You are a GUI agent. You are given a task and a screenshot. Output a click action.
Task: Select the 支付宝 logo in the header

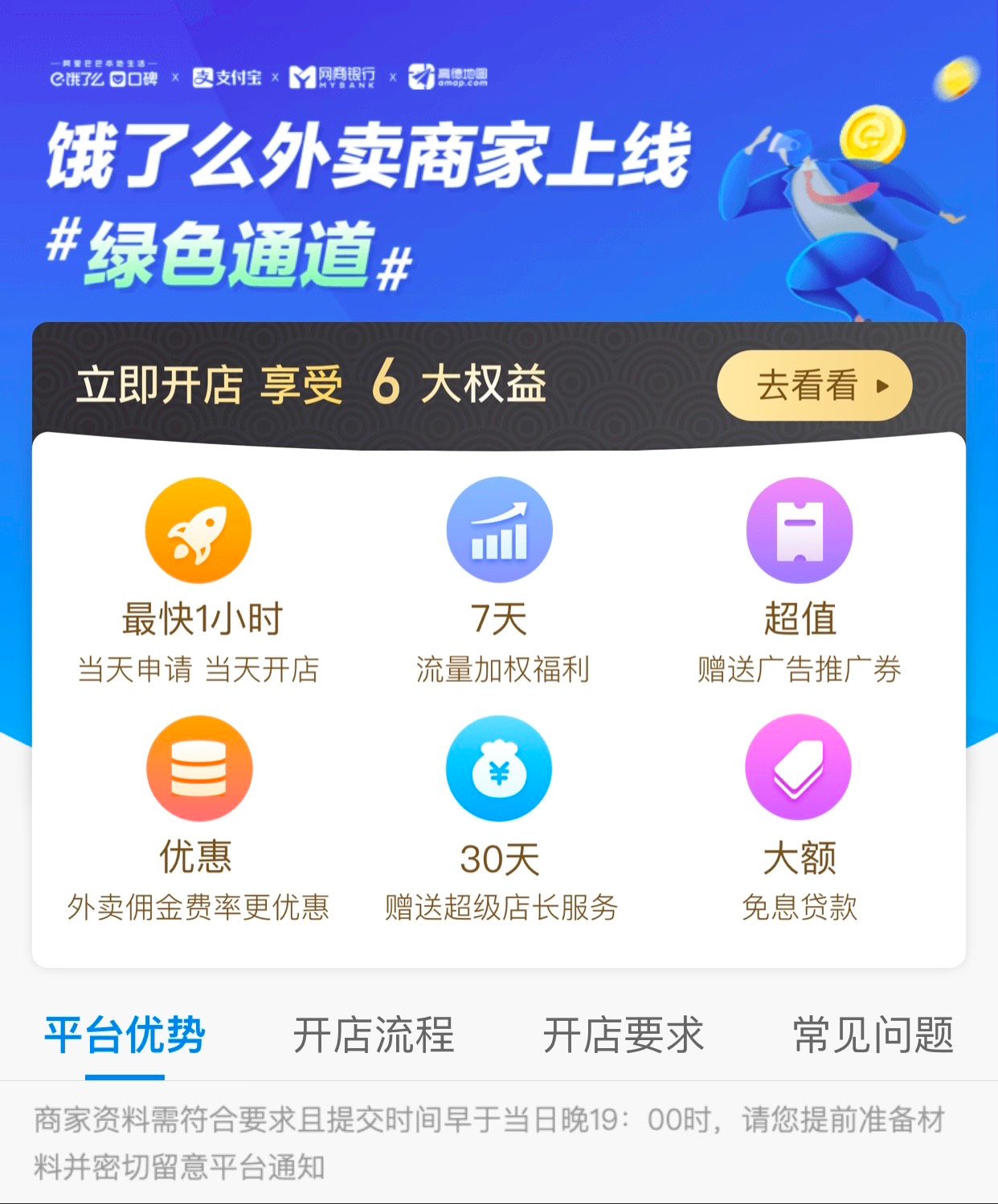(x=227, y=78)
